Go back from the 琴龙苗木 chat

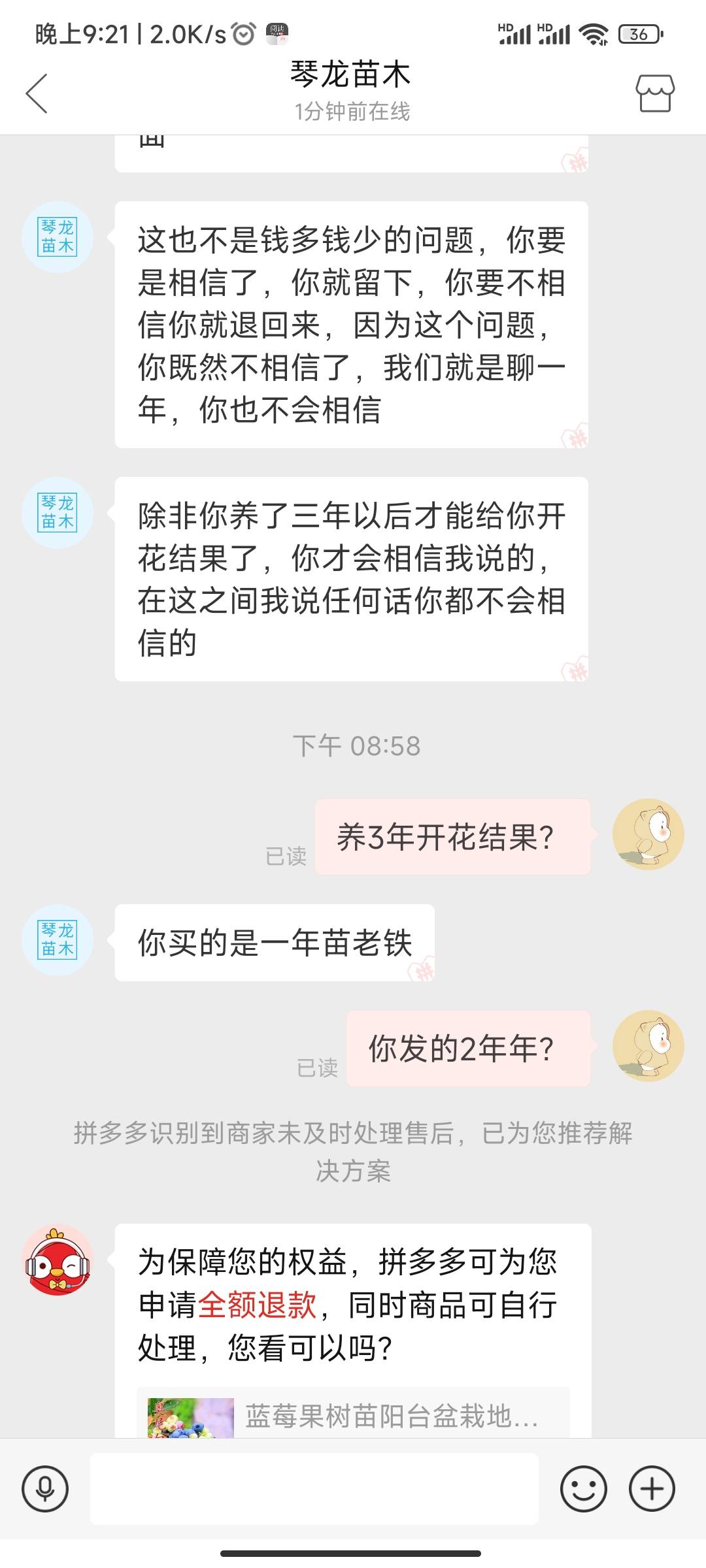(37, 93)
